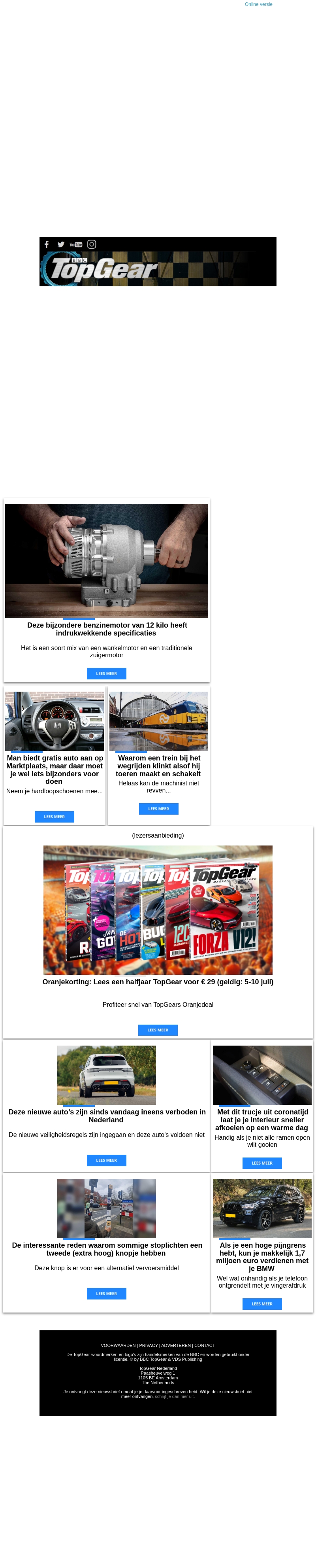
Task: Open the Privacy footer link
Action: click(148, 1345)
